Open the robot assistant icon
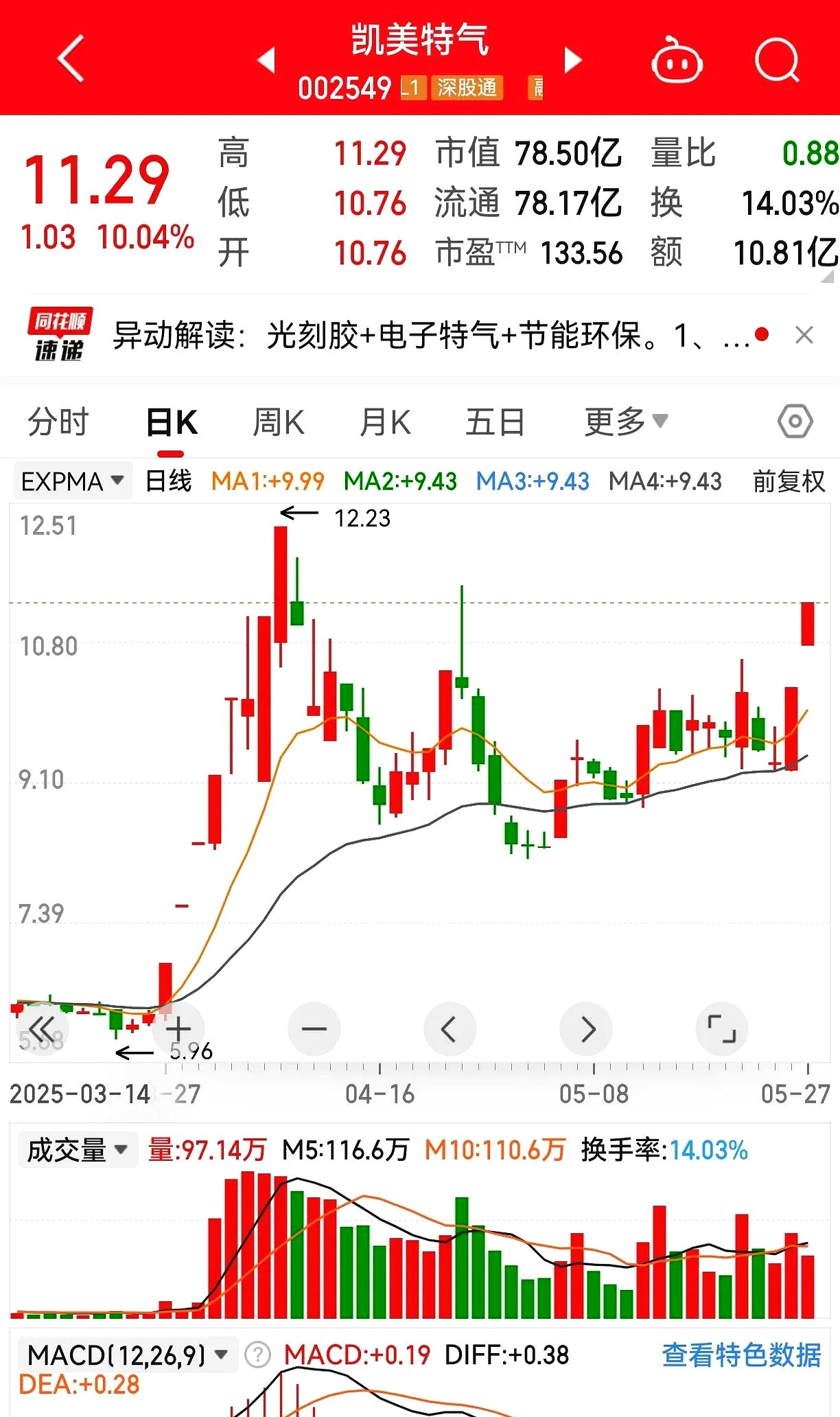Image resolution: width=840 pixels, height=1417 pixels. pyautogui.click(x=676, y=62)
